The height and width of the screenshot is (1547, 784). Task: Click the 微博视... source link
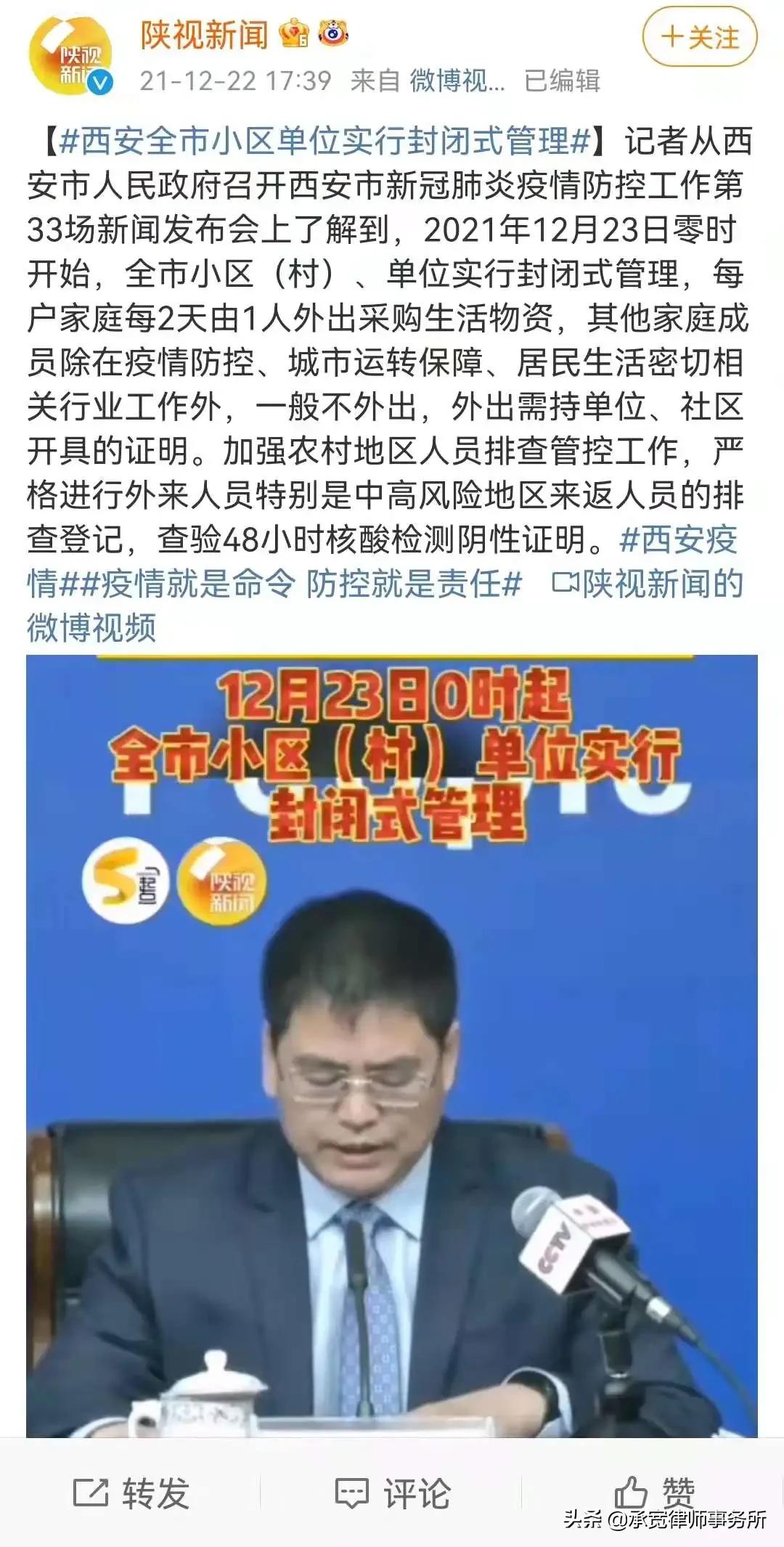(x=457, y=80)
